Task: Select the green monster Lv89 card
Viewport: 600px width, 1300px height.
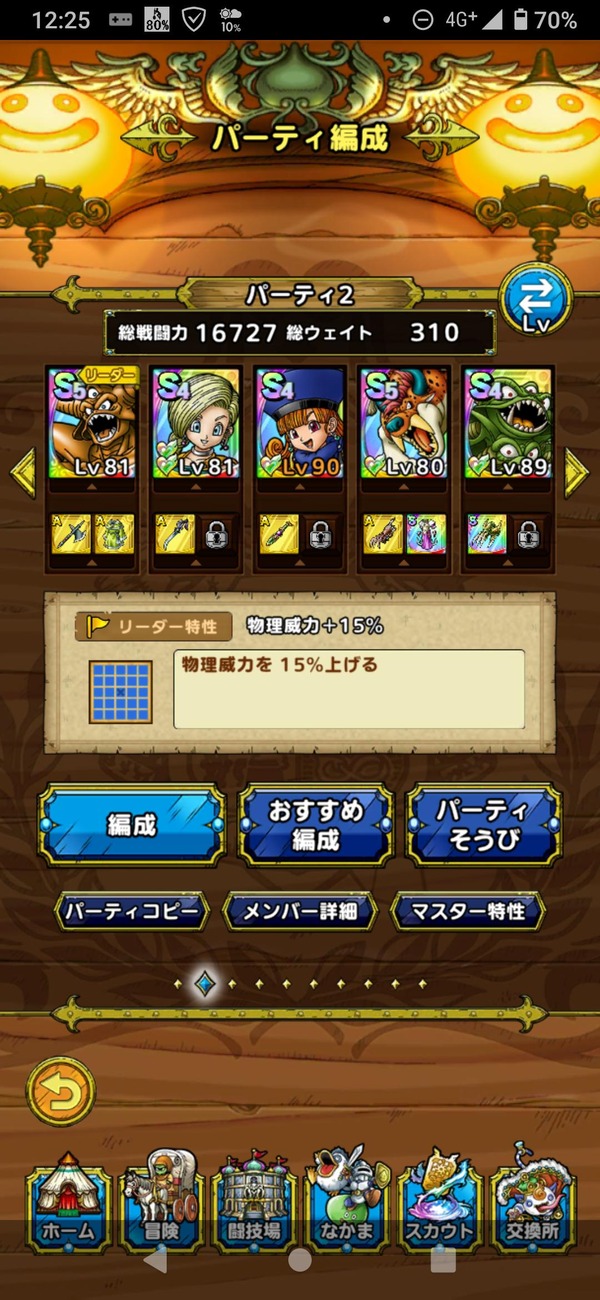Action: [508, 423]
